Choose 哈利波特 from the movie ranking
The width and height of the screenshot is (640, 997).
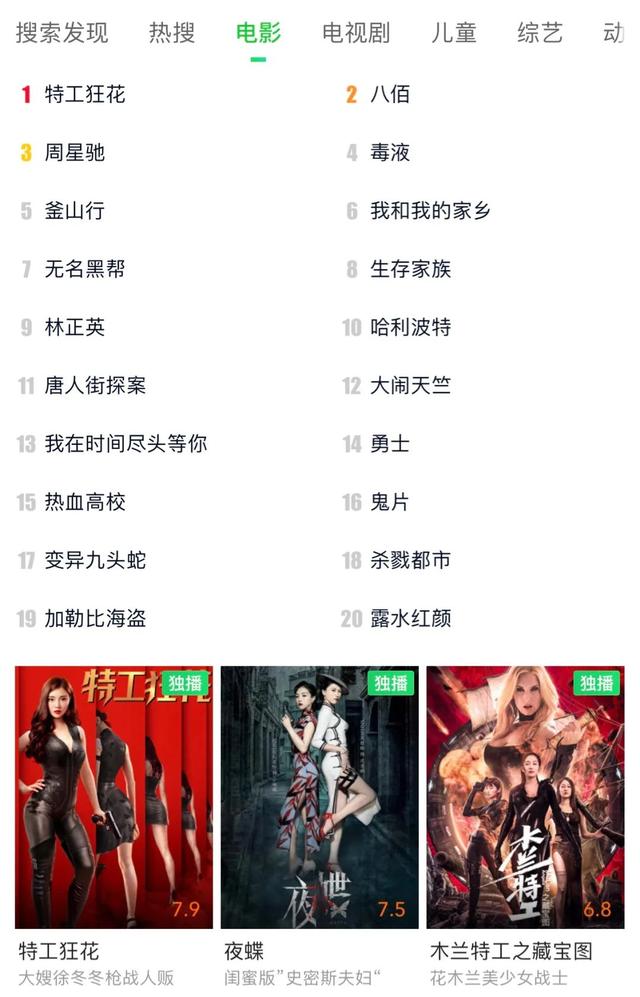[410, 327]
